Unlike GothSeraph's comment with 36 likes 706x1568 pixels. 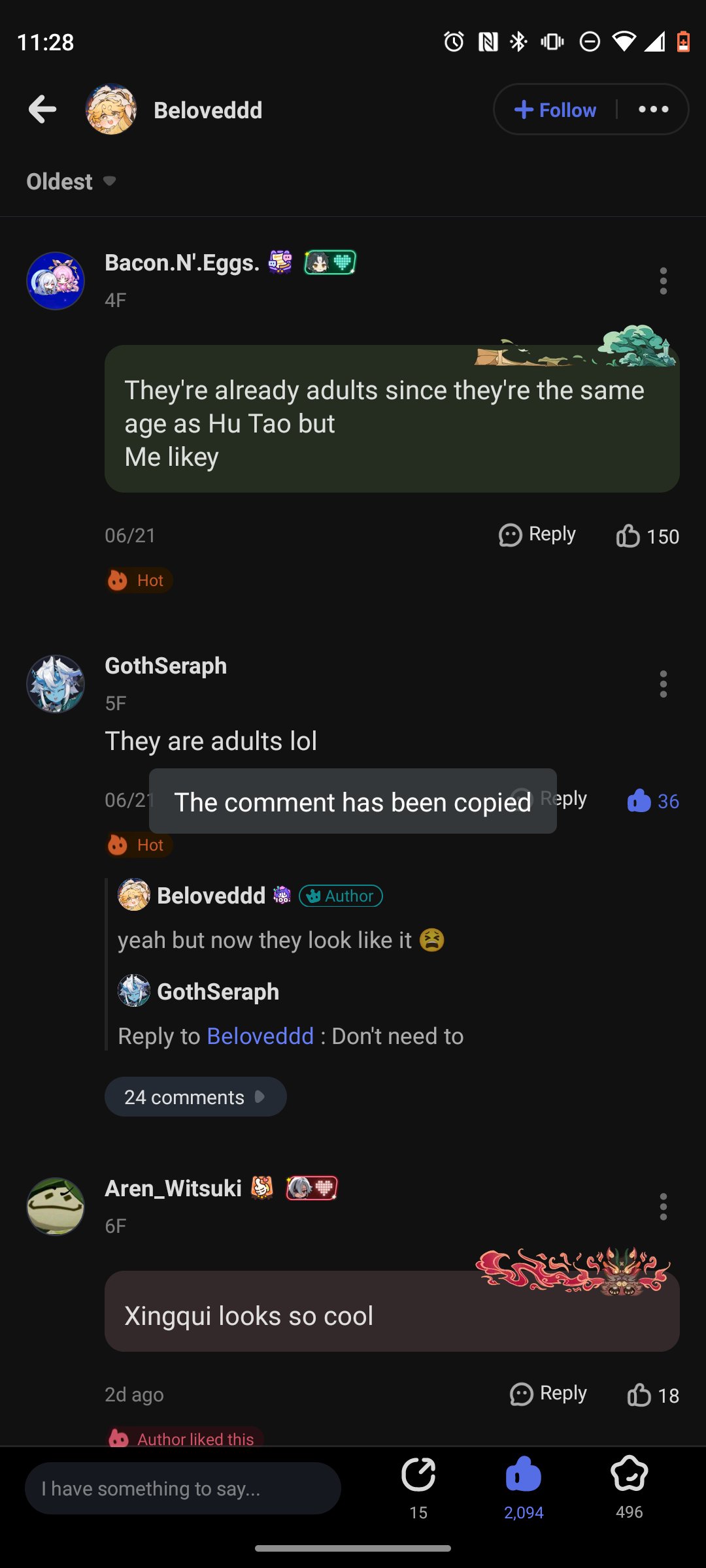(651, 800)
